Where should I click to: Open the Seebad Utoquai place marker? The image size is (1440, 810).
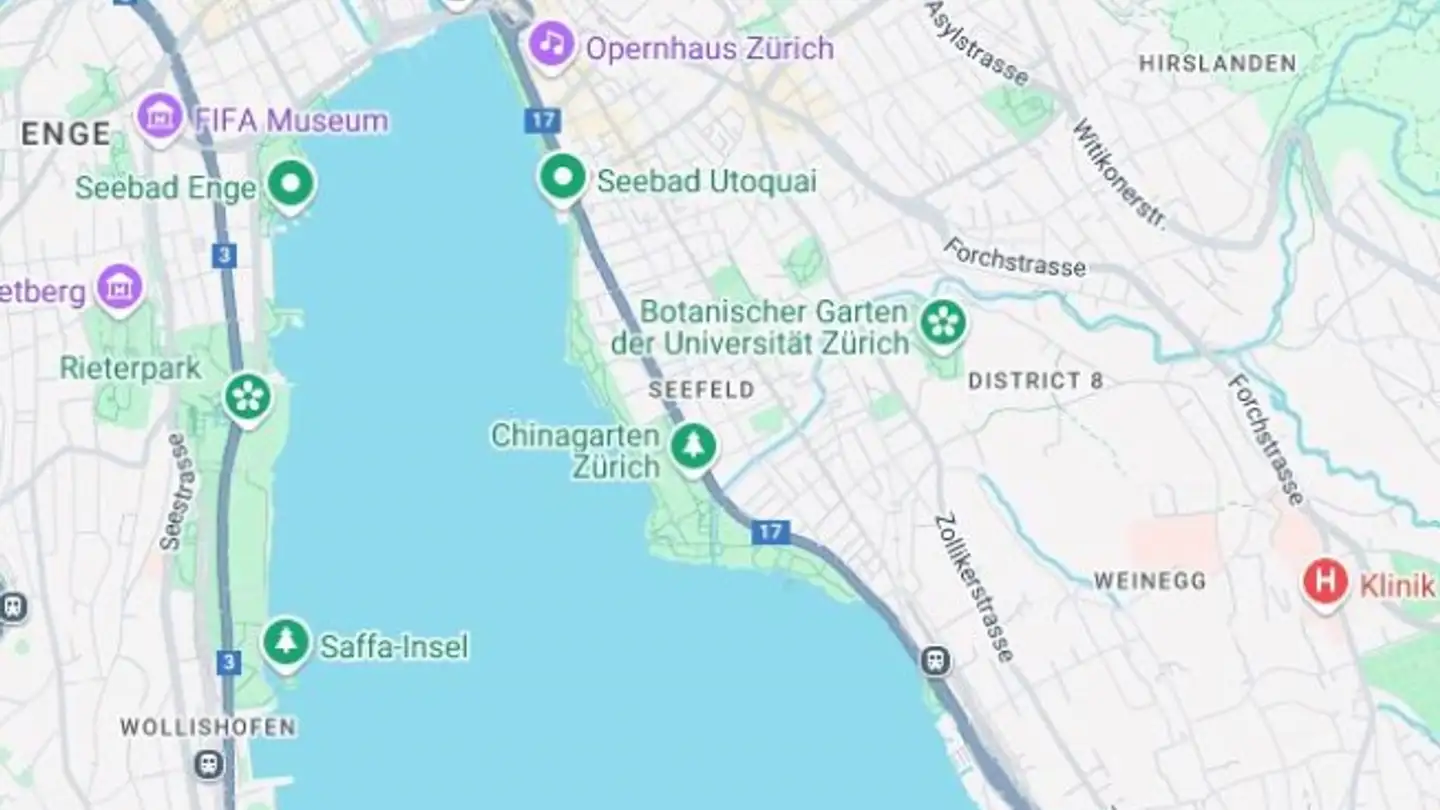(x=563, y=178)
